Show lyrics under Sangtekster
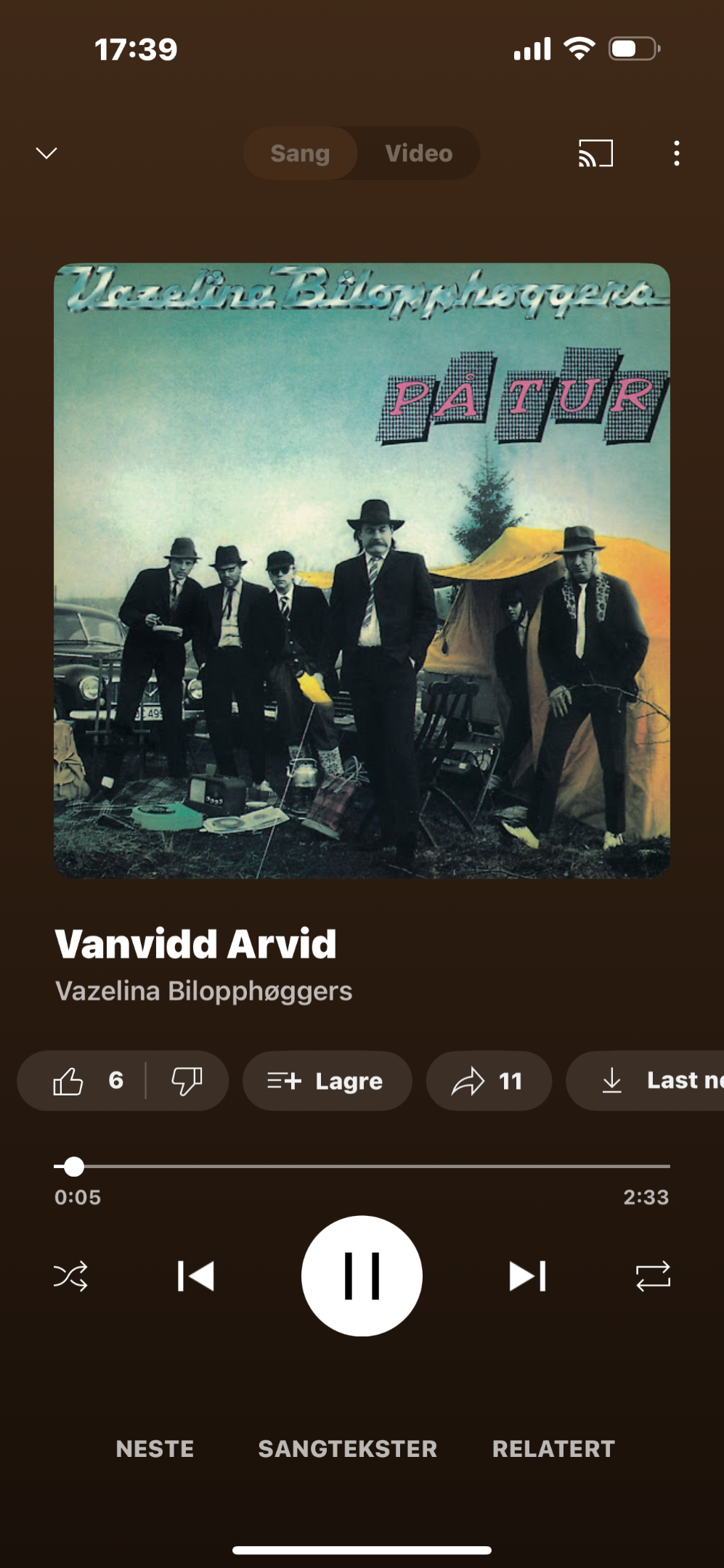 click(x=348, y=1449)
